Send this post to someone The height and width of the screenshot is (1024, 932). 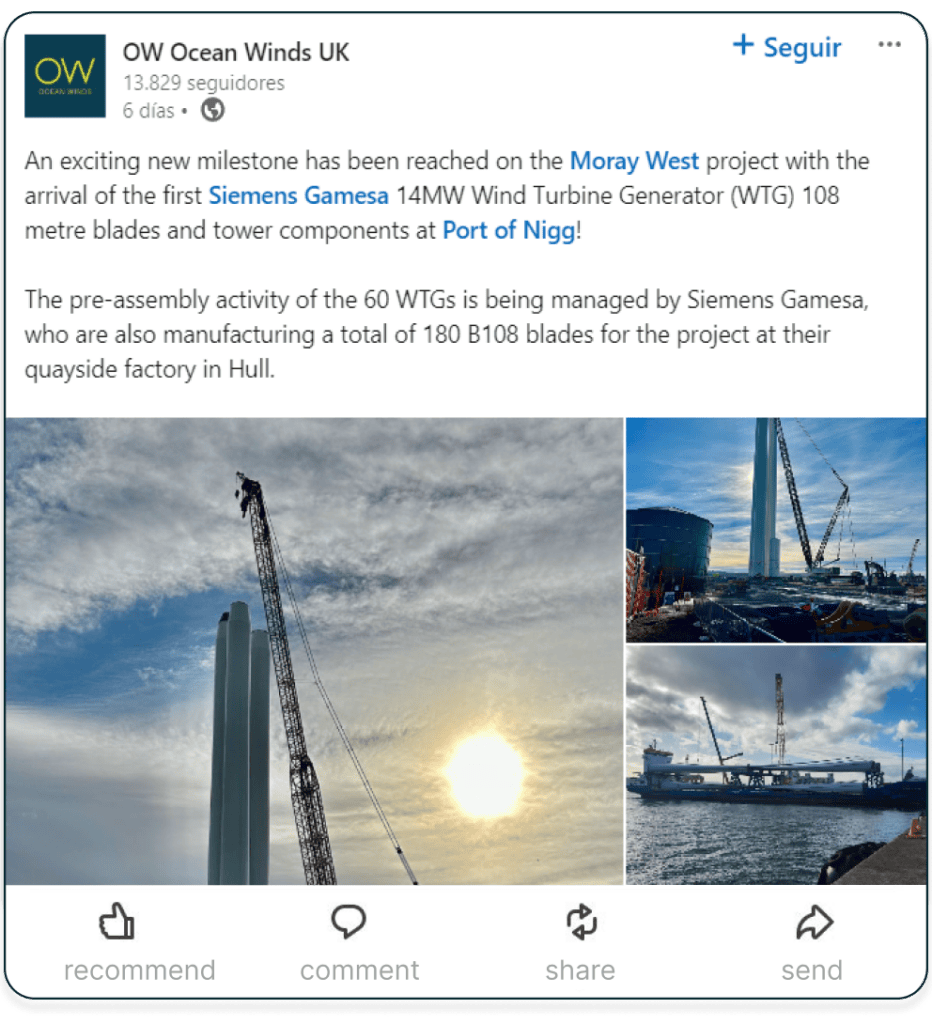click(811, 942)
